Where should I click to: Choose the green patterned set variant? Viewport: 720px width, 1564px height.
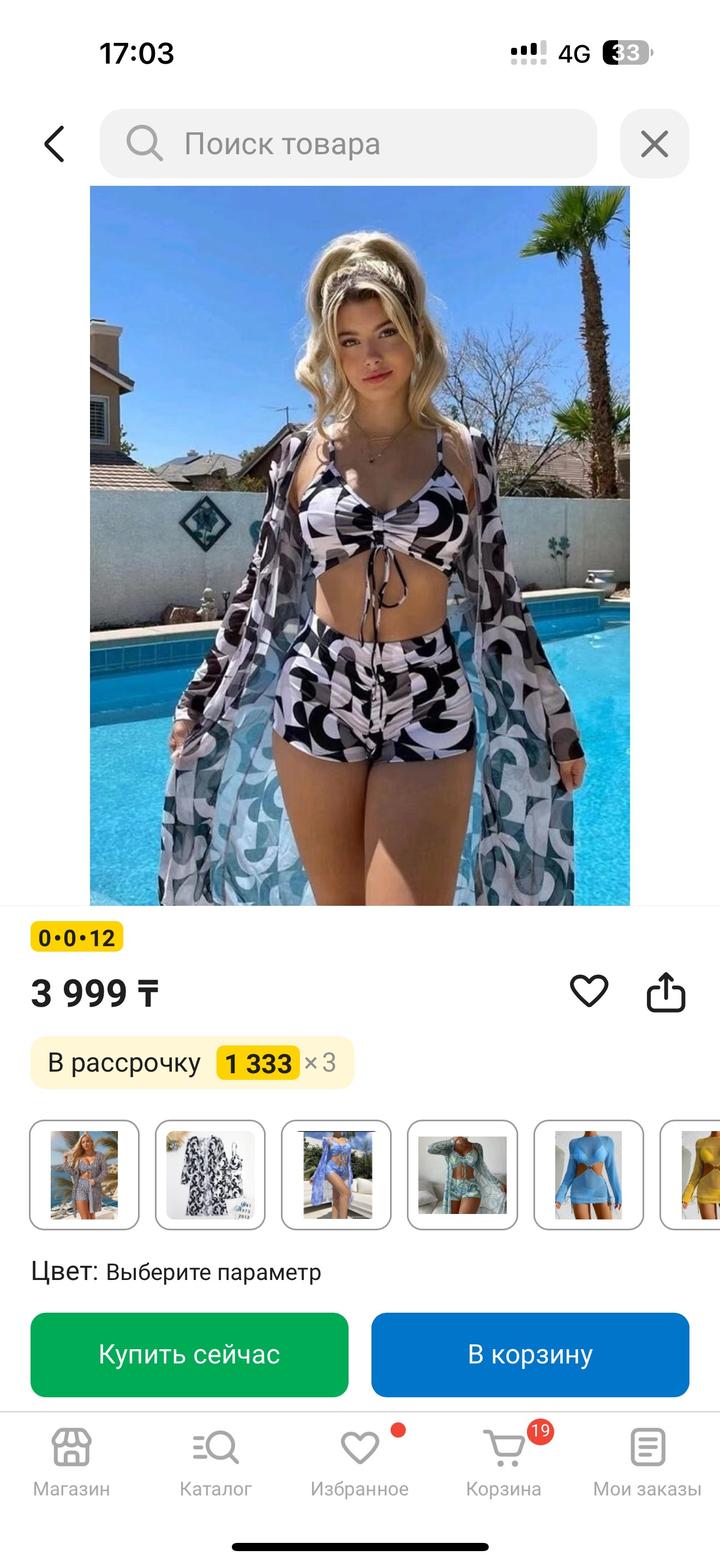coord(462,1174)
